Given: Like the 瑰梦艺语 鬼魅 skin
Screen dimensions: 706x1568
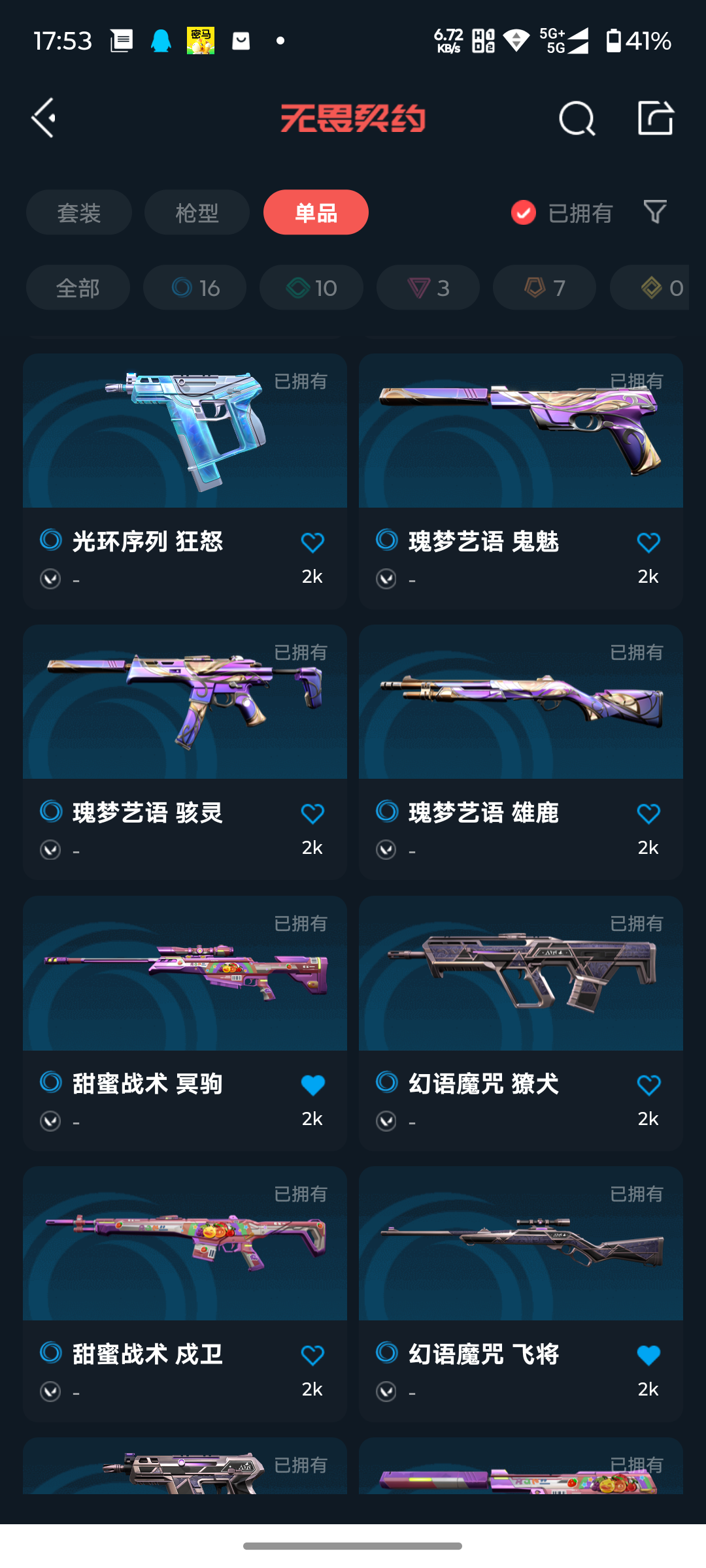Looking at the screenshot, I should tap(648, 542).
